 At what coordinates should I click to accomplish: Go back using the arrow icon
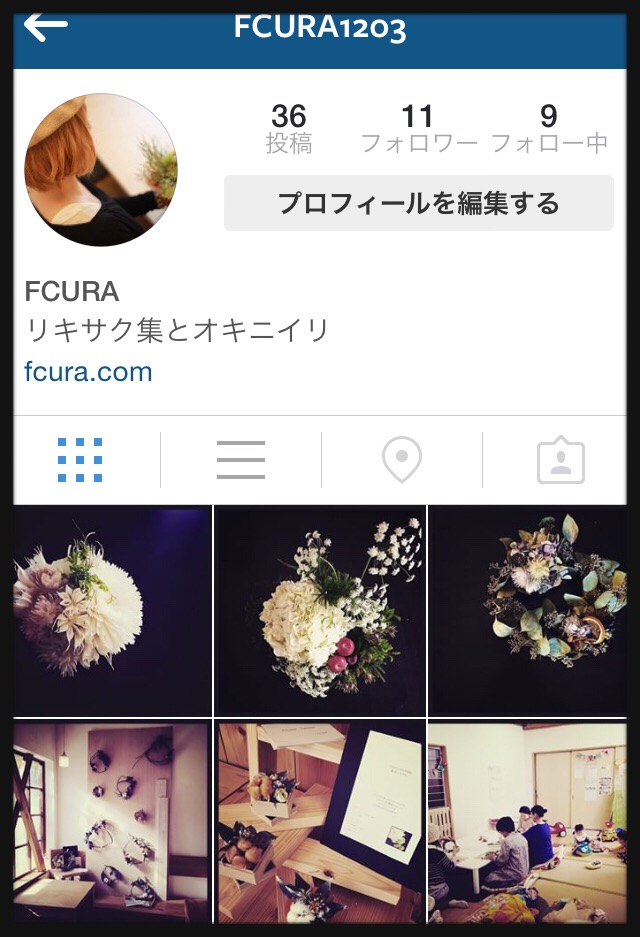[x=46, y=27]
